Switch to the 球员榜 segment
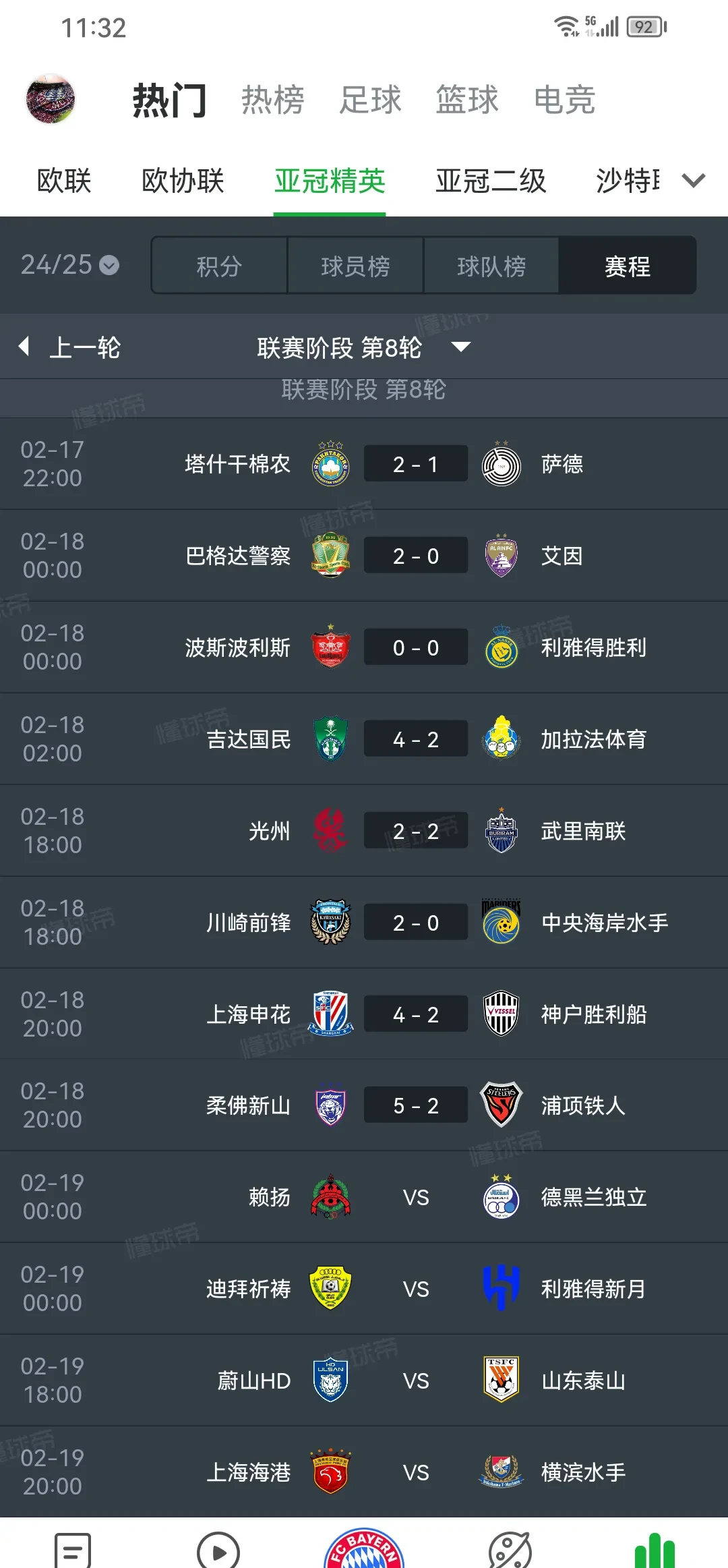Viewport: 728px width, 1568px height. (x=355, y=266)
